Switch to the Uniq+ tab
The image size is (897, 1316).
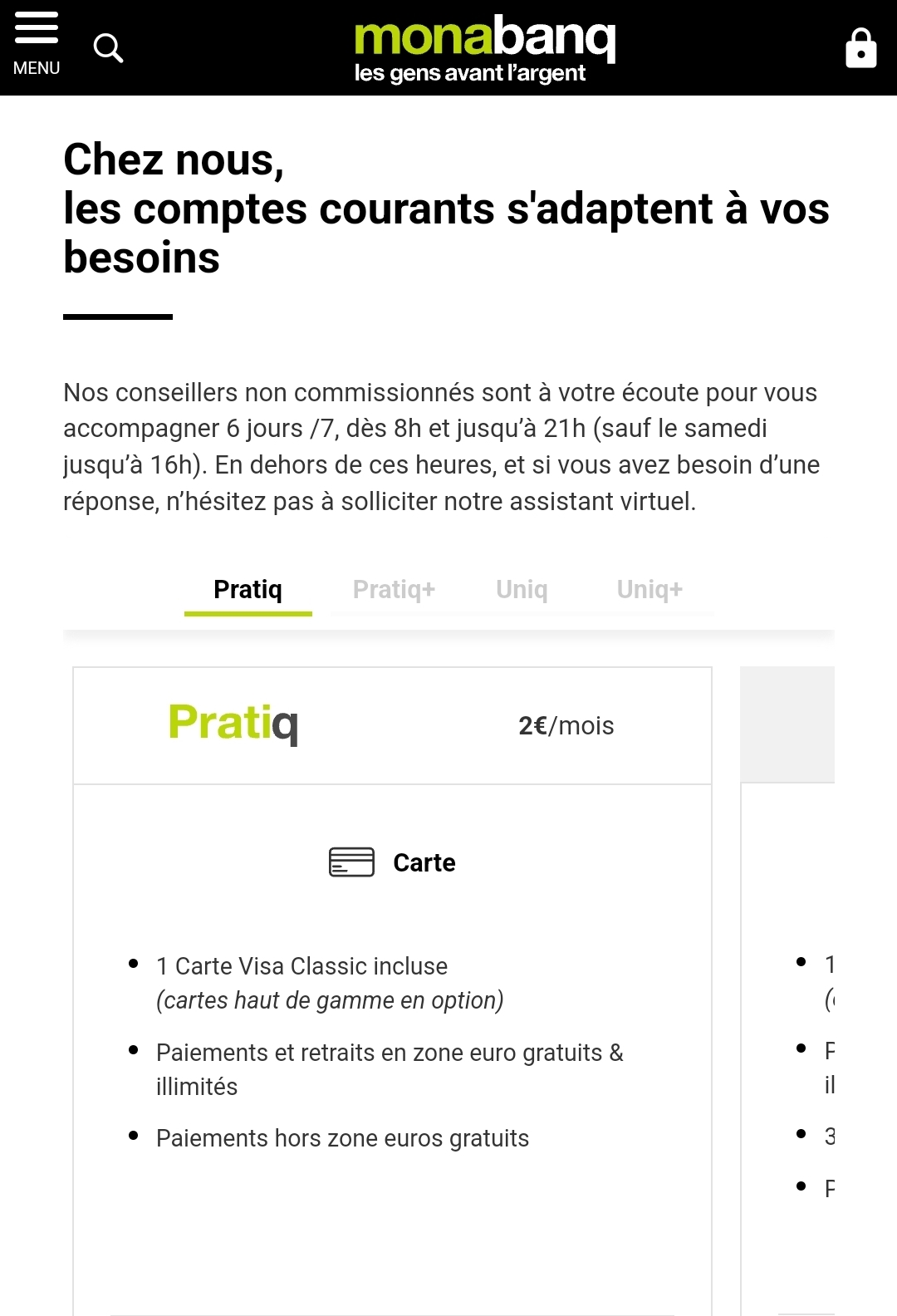[649, 590]
